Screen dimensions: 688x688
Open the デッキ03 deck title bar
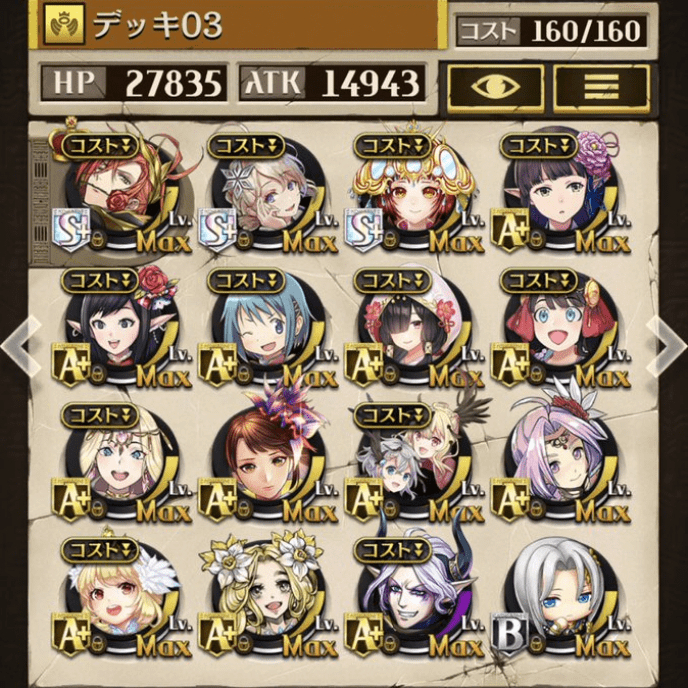click(240, 26)
